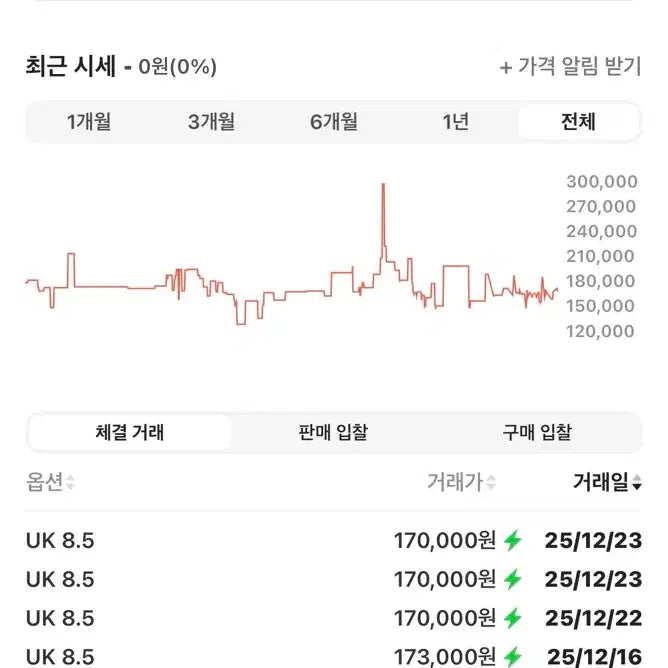Sort transactions by 거래일
The image size is (668, 668).
607,483
